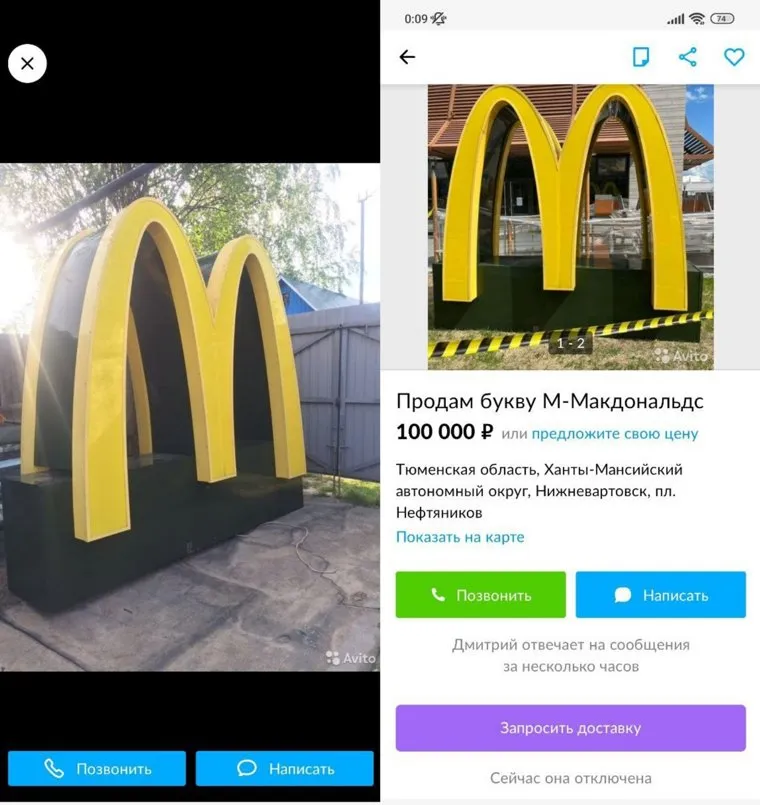
Task: Share this McDonald's sign listing
Action: pyautogui.click(x=688, y=57)
